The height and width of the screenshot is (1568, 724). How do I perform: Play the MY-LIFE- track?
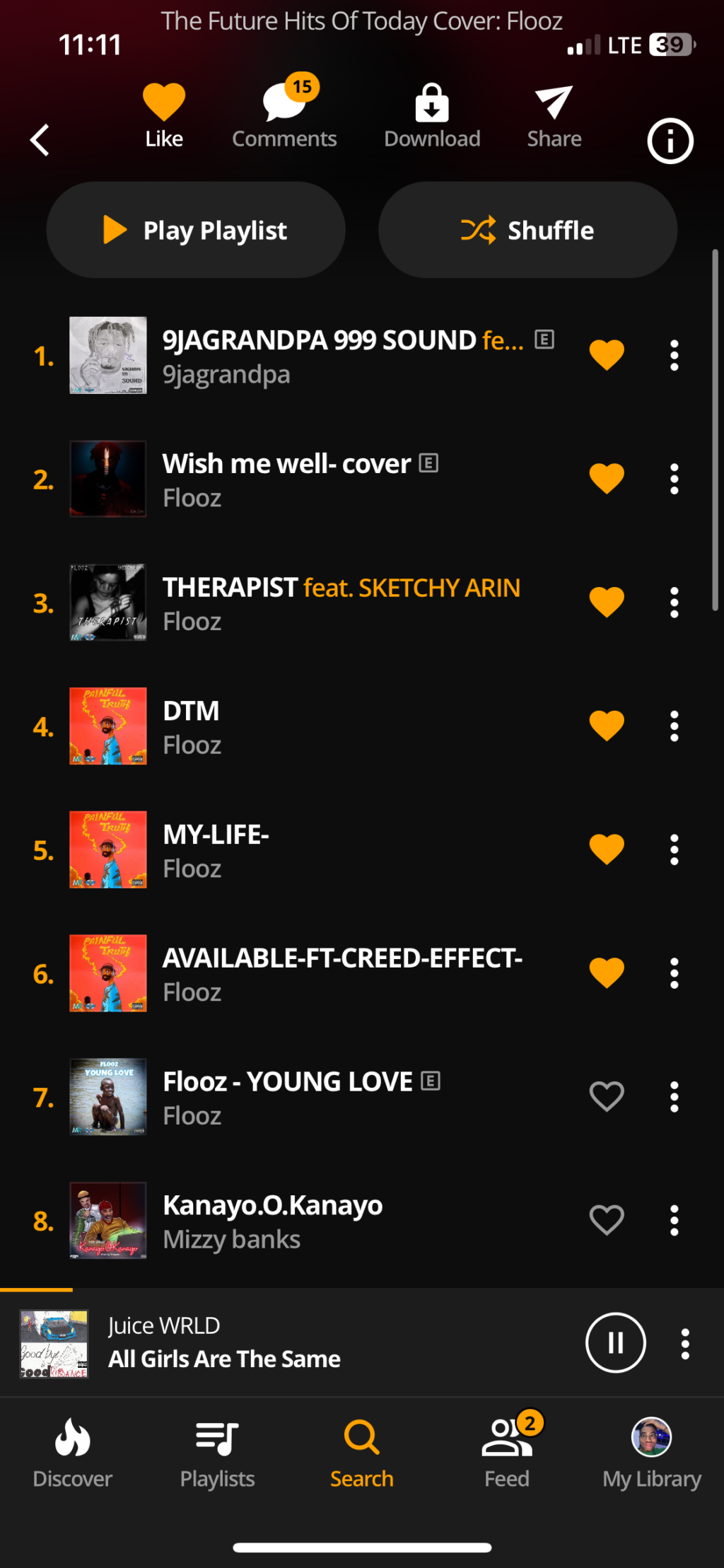[x=216, y=849]
